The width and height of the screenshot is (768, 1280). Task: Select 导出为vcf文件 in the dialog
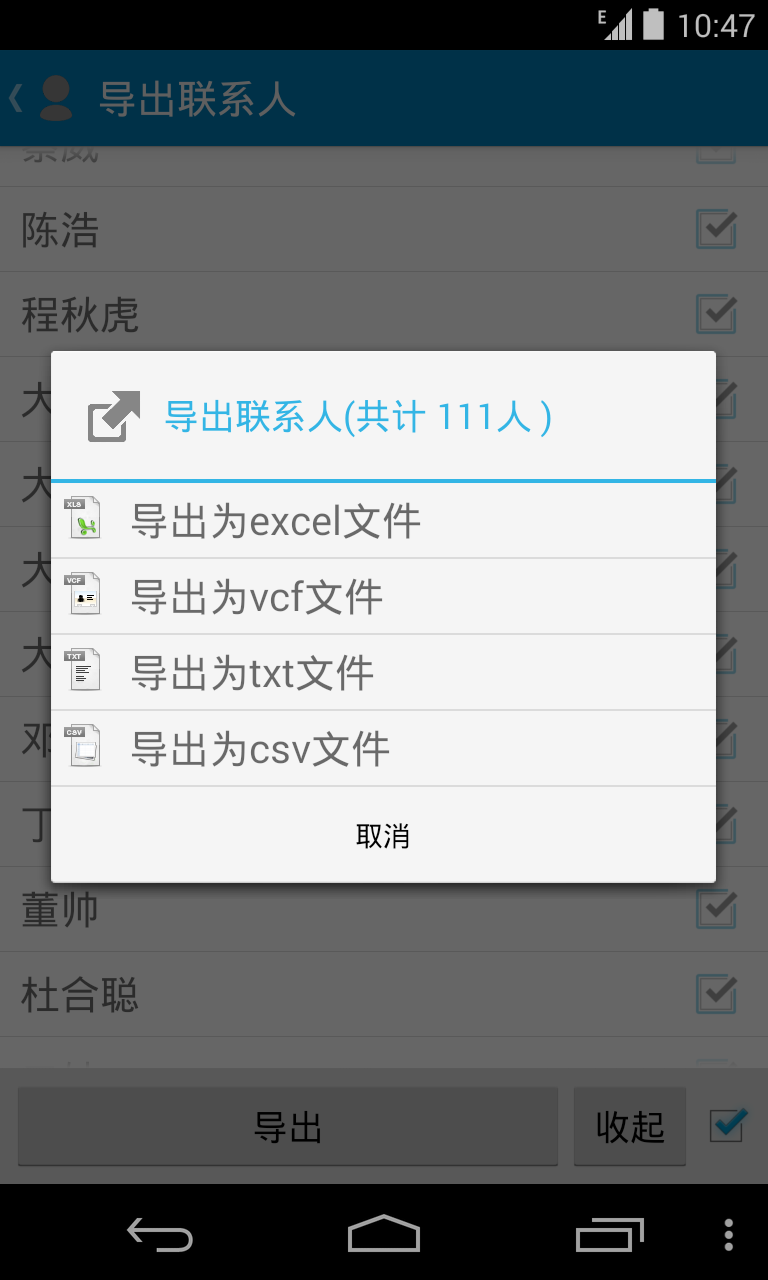[x=383, y=597]
